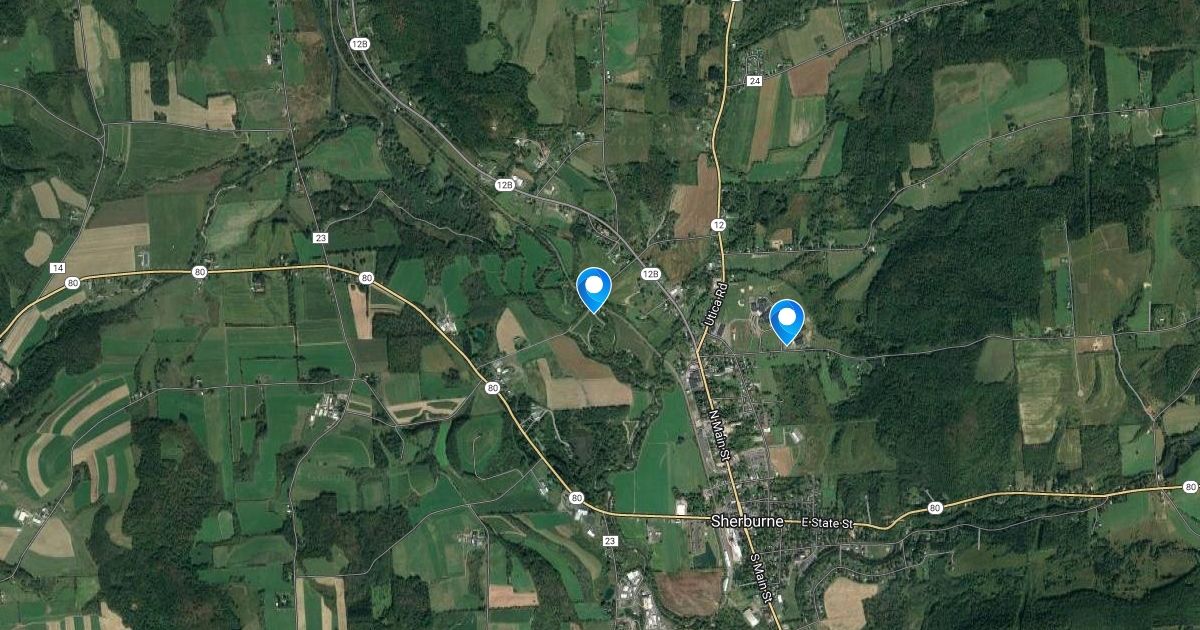Screen dimensions: 1200x630
Task: Tap the map pin nearest Utica Rd
Action: click(787, 320)
